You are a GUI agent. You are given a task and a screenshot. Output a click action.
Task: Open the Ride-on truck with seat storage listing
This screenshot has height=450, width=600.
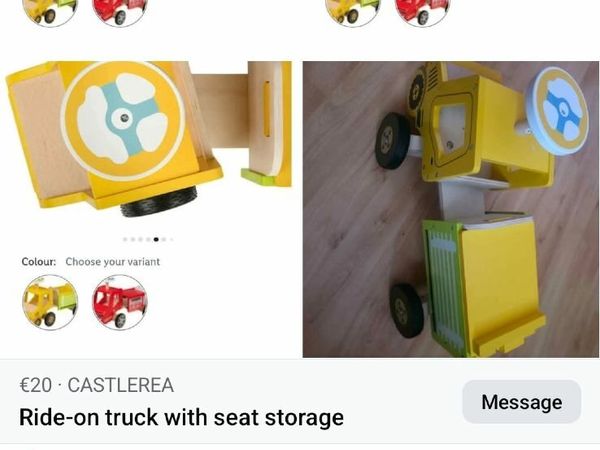181,417
